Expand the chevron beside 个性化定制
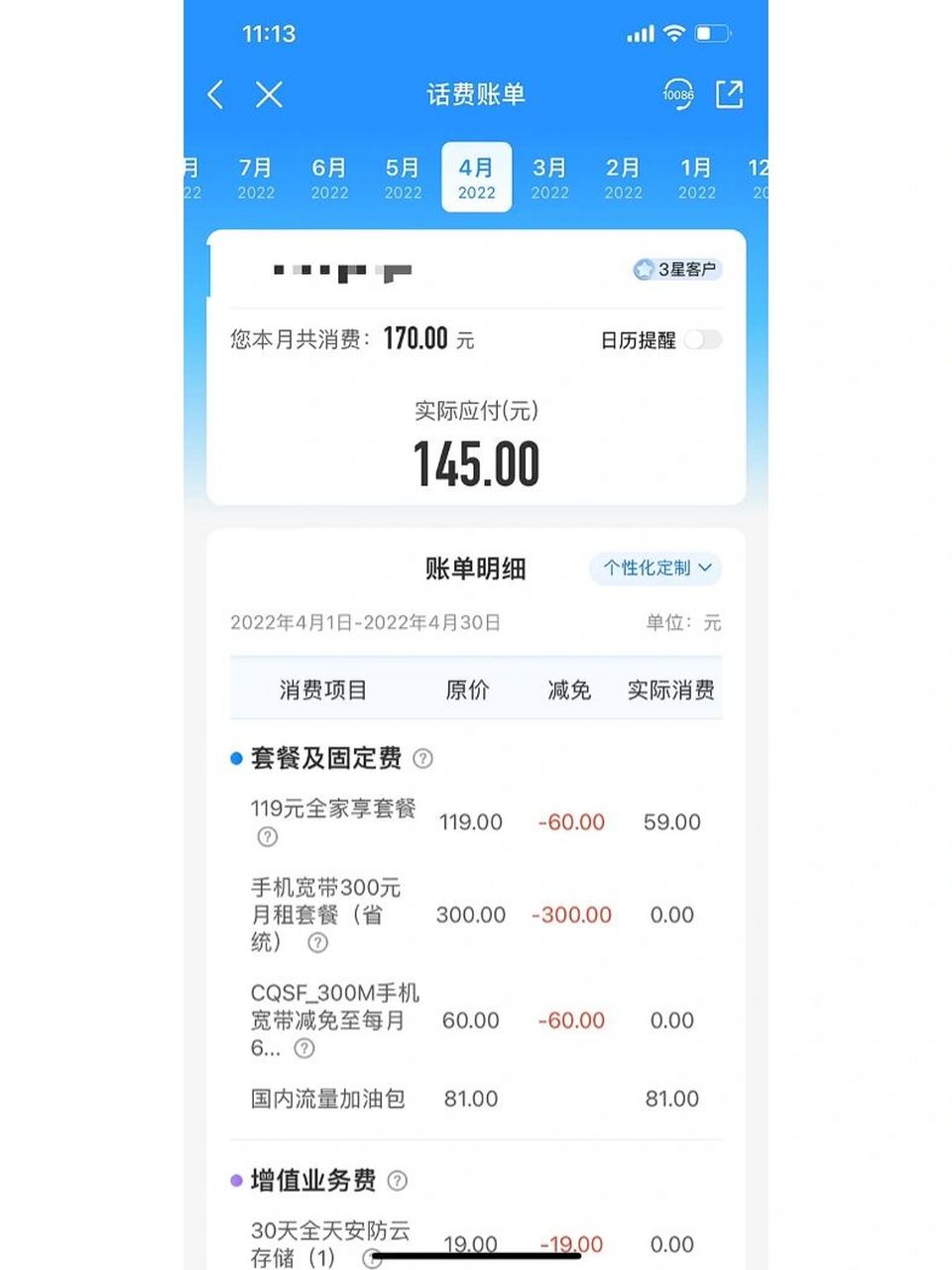This screenshot has width=952, height=1270. 706,570
